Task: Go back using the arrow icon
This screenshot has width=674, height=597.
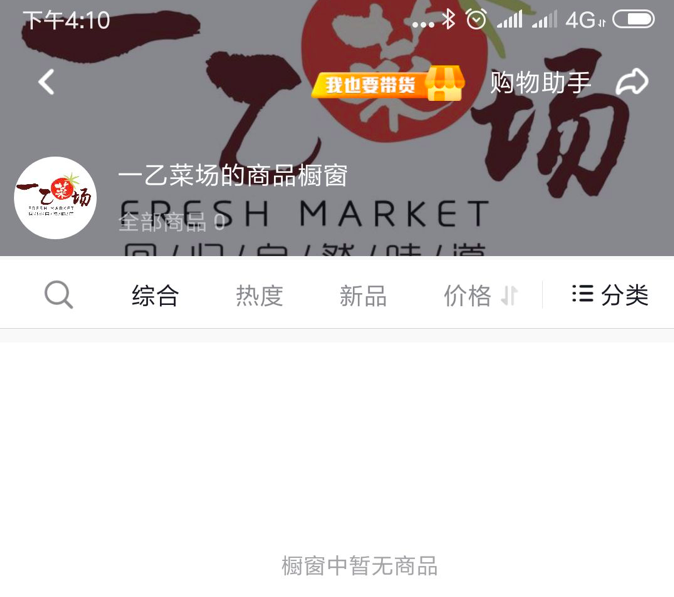Action: click(x=46, y=82)
